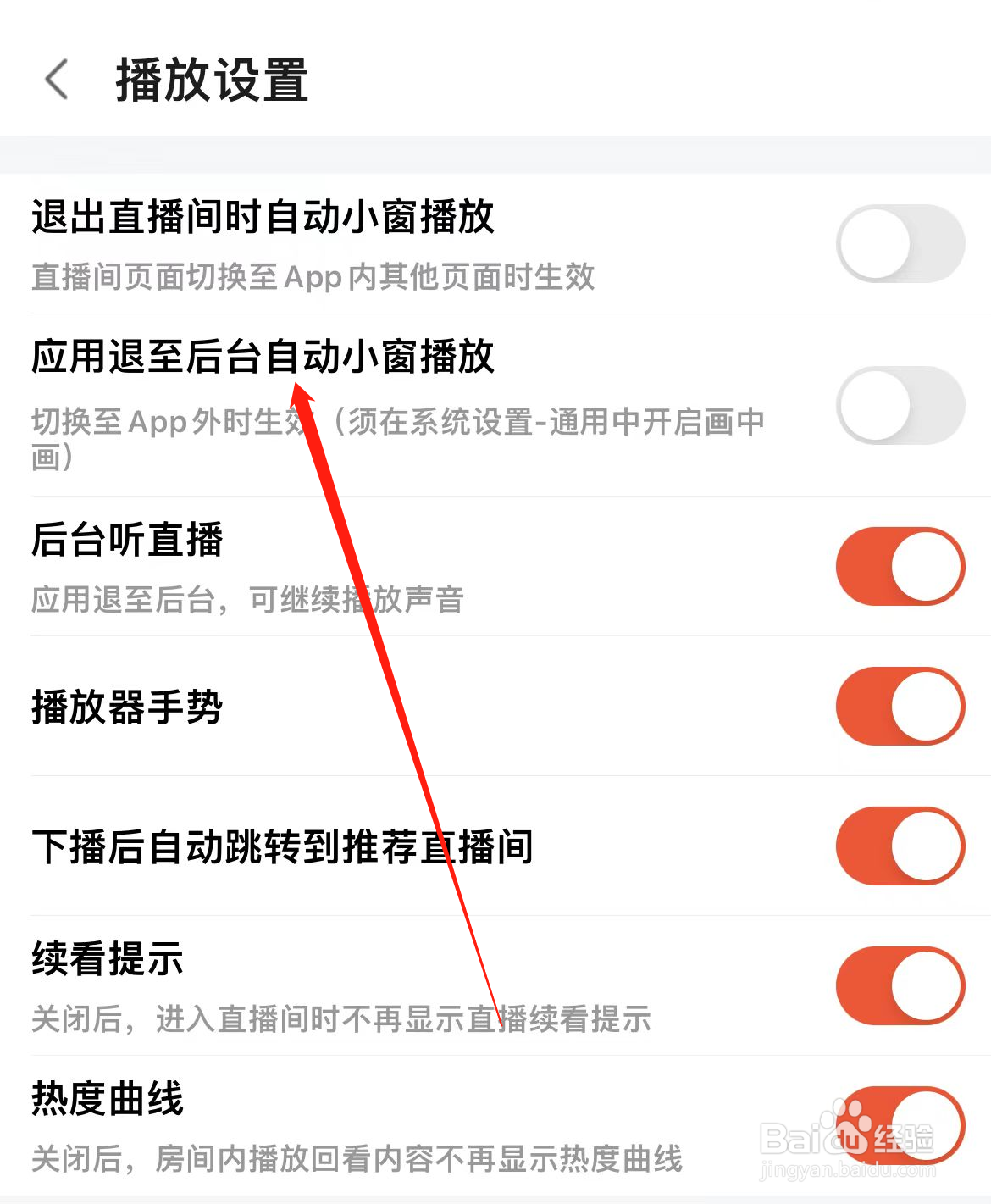Enable 应用退至后台自动小窗播放

click(900, 406)
